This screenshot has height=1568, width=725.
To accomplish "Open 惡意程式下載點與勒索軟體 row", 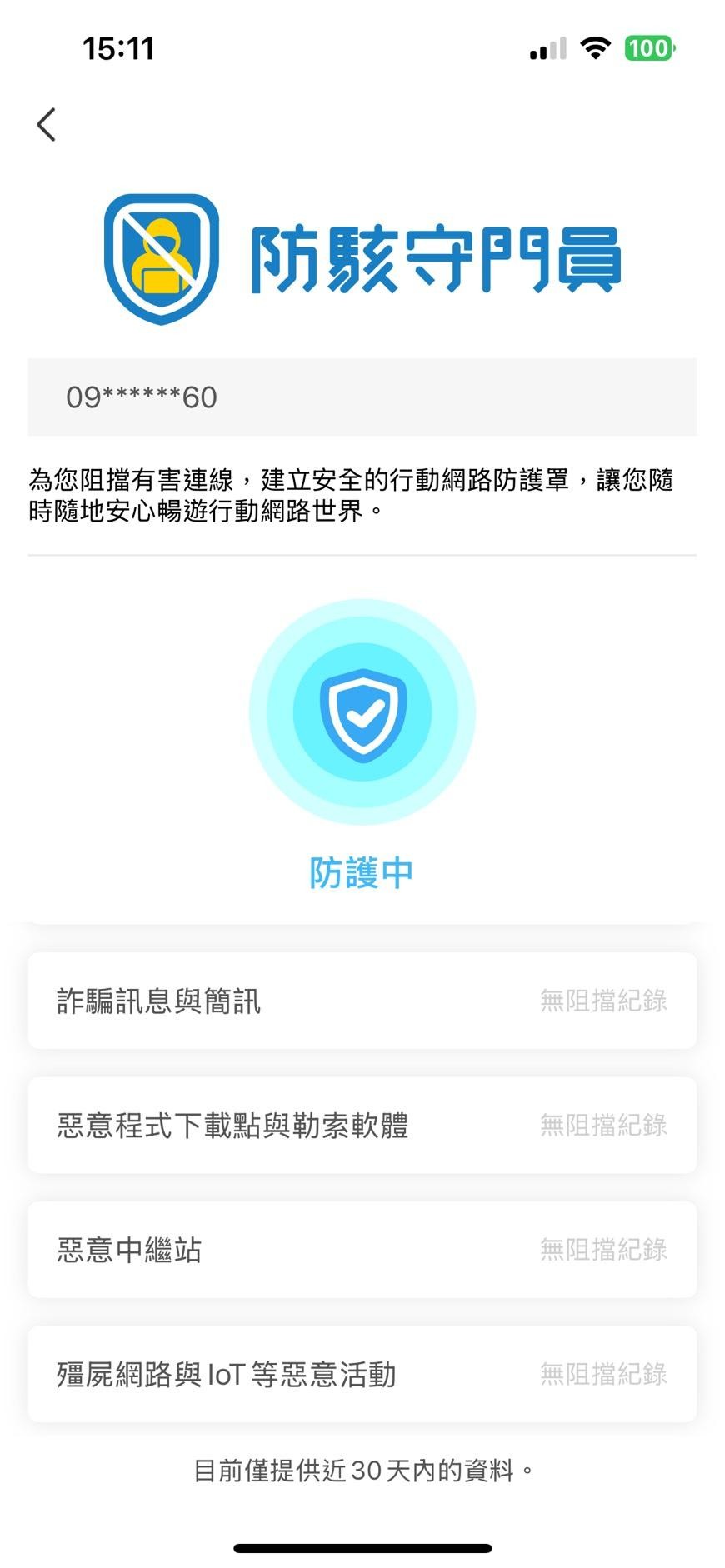I will point(362,1125).
